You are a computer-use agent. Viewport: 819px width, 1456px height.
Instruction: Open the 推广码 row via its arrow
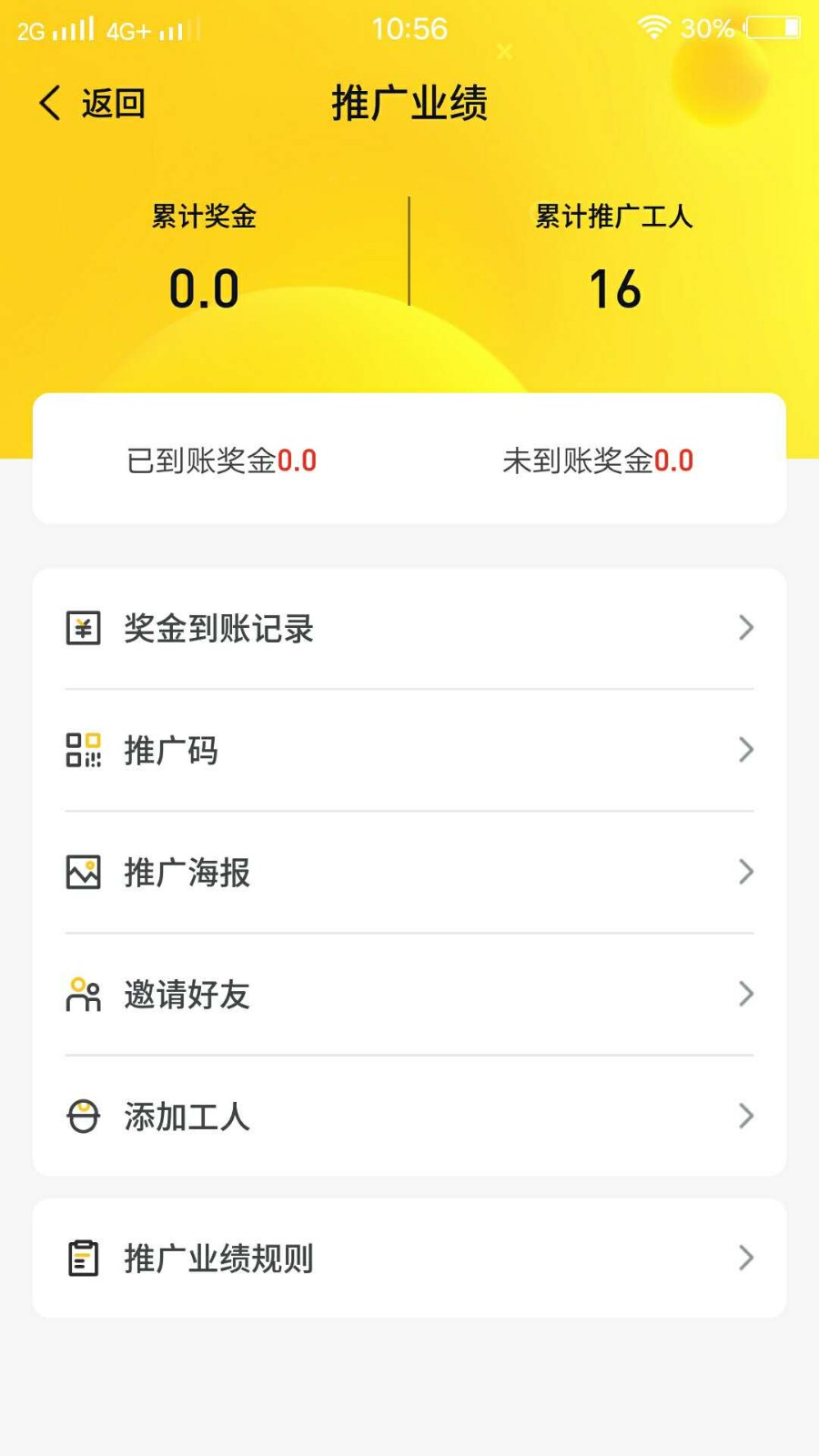click(746, 750)
